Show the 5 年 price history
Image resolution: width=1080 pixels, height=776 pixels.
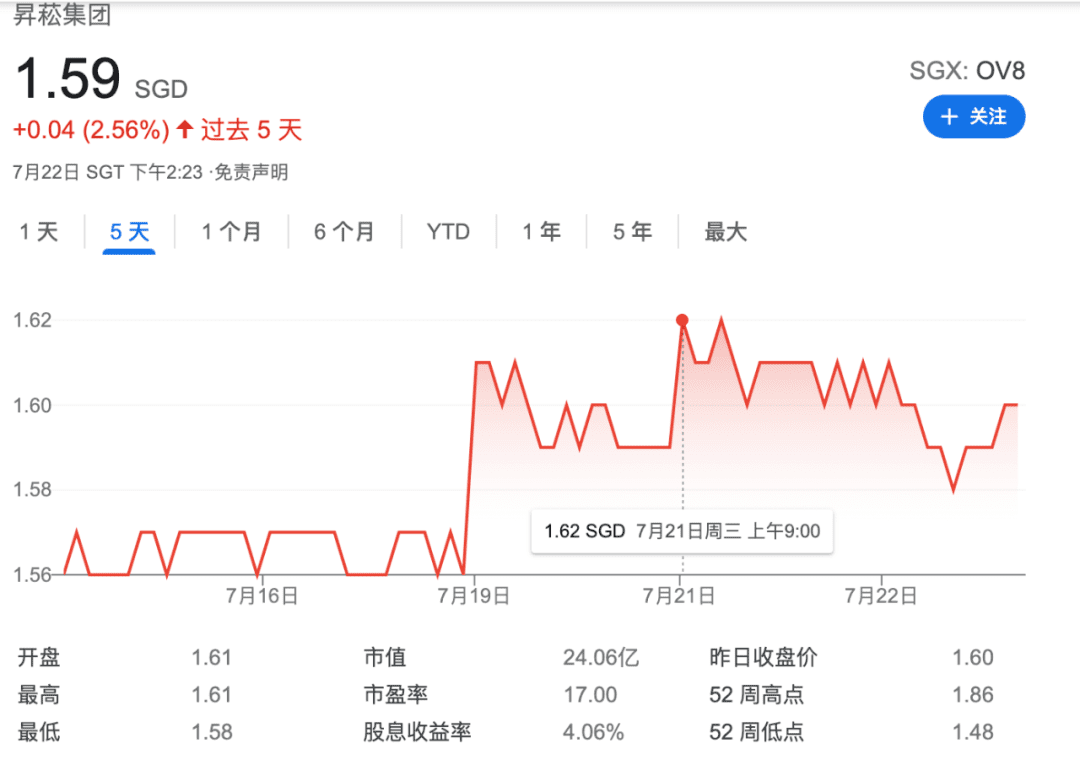pos(632,233)
